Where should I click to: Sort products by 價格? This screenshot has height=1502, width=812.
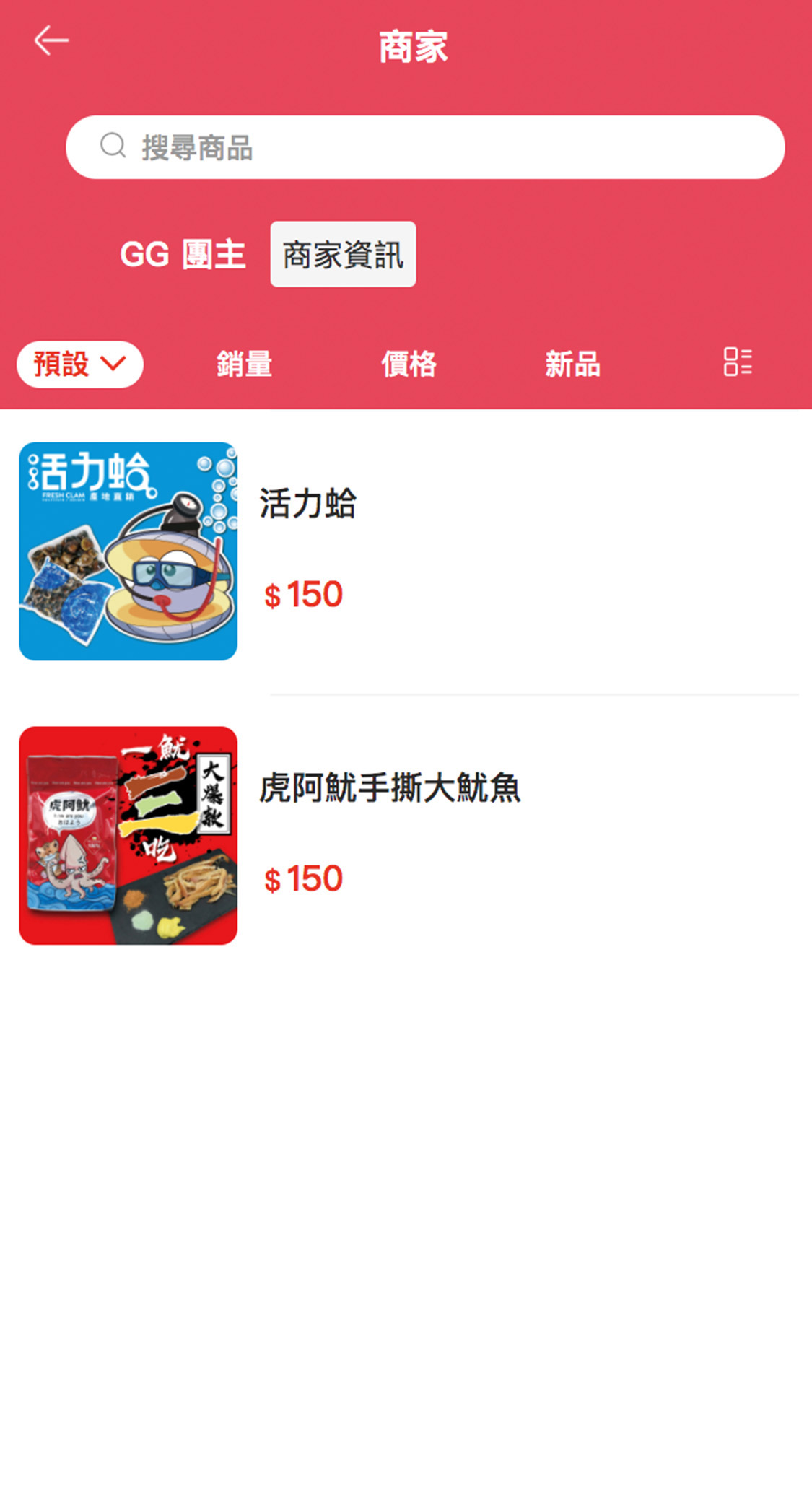(409, 364)
